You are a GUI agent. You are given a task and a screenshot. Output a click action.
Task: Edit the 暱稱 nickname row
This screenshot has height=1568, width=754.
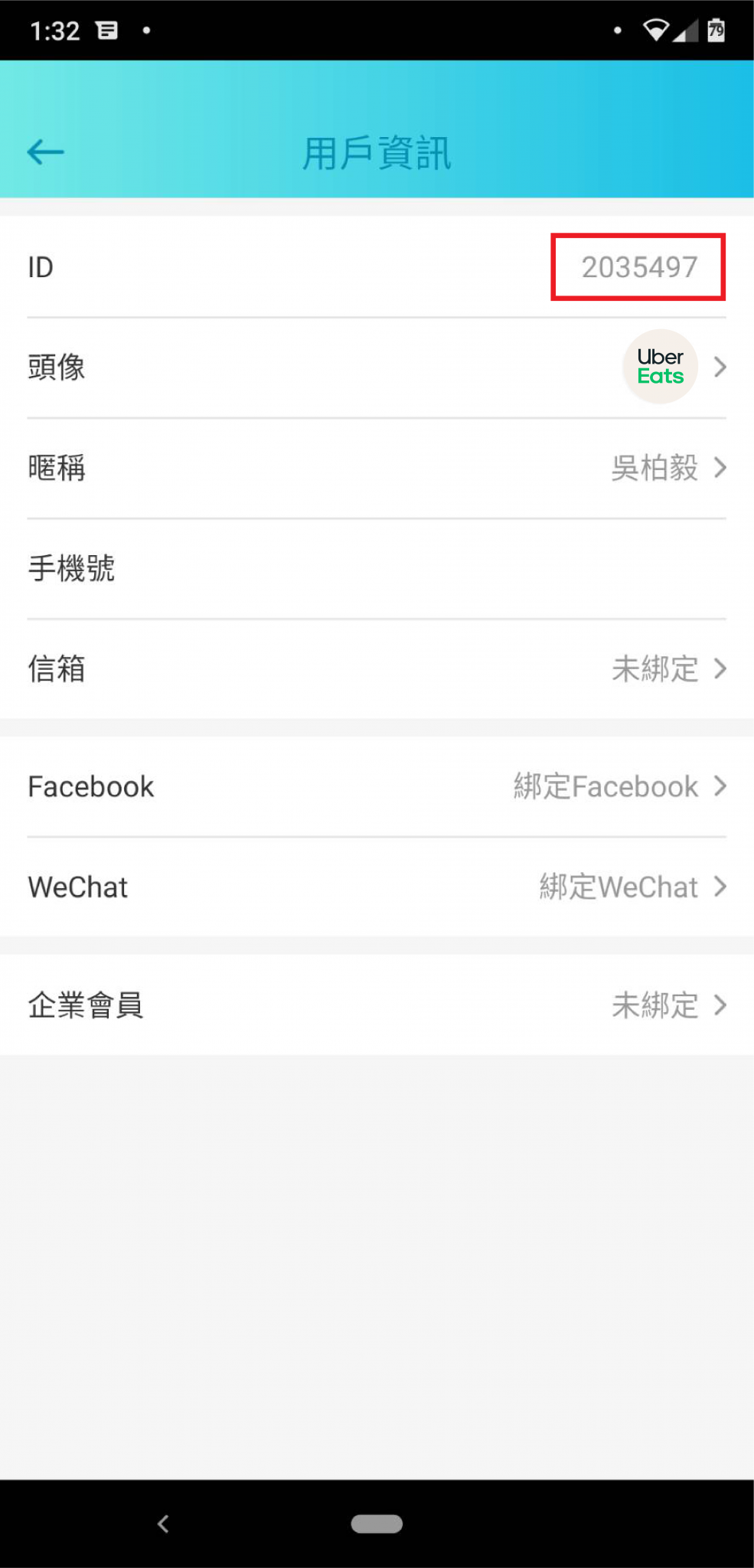(x=377, y=468)
